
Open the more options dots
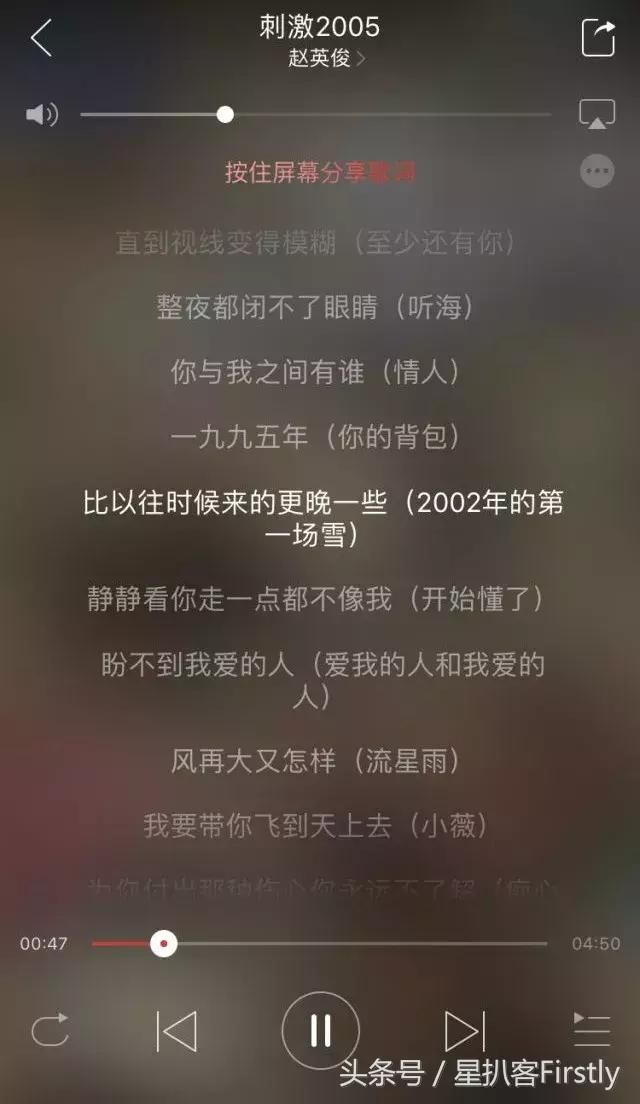coord(597,171)
